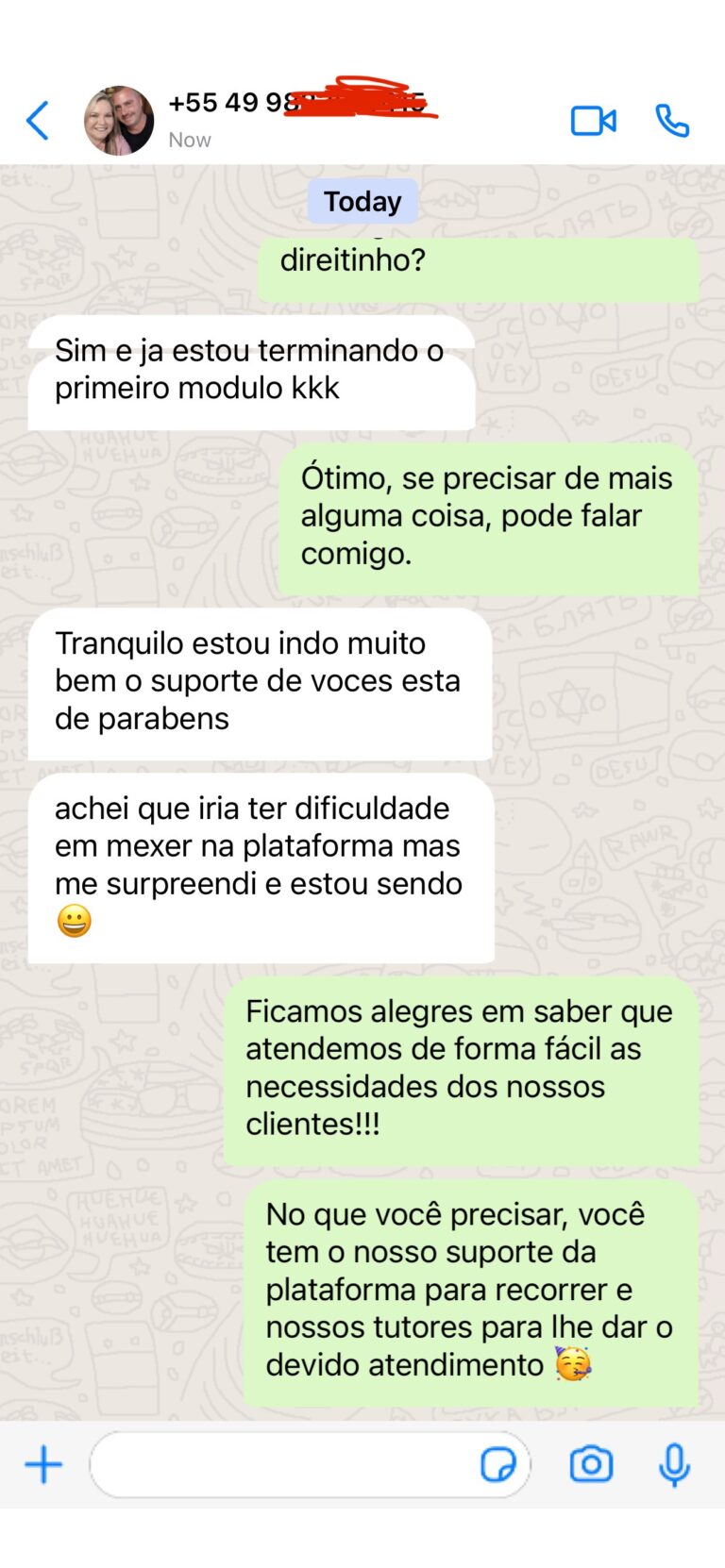
Task: Open the camera
Action: pos(591,1464)
